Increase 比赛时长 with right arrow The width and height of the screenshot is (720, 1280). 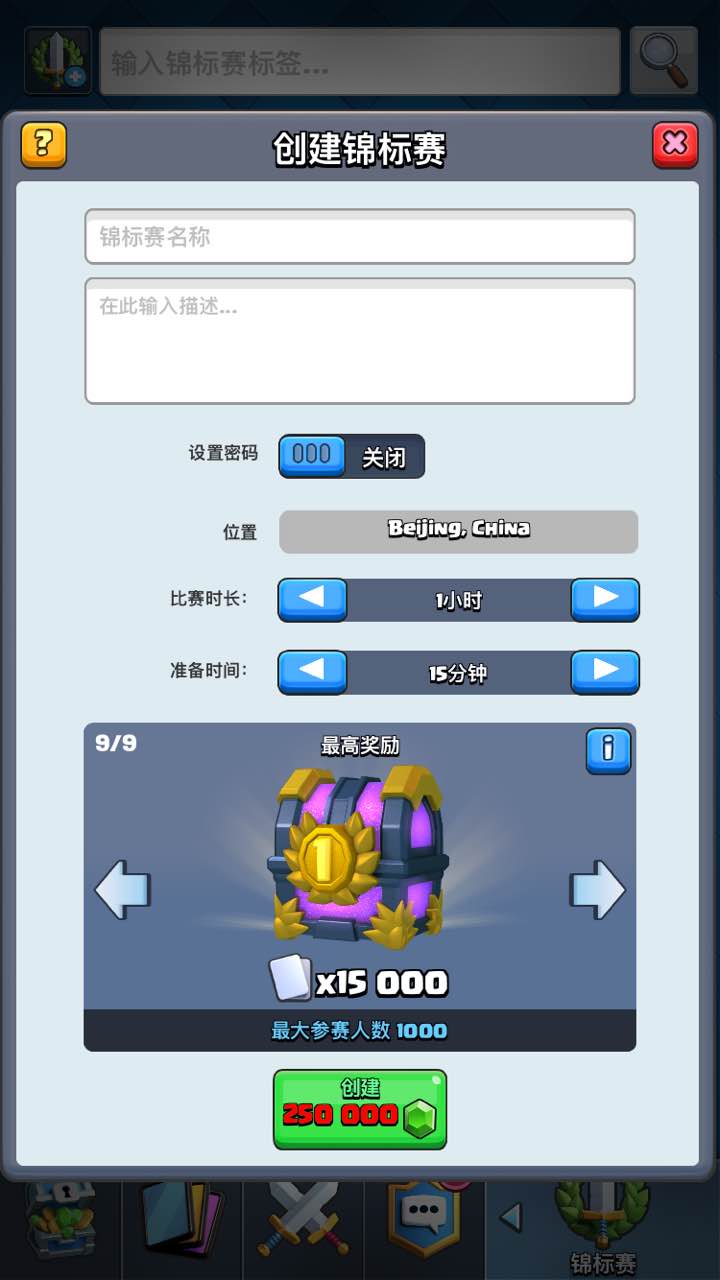pyautogui.click(x=604, y=600)
